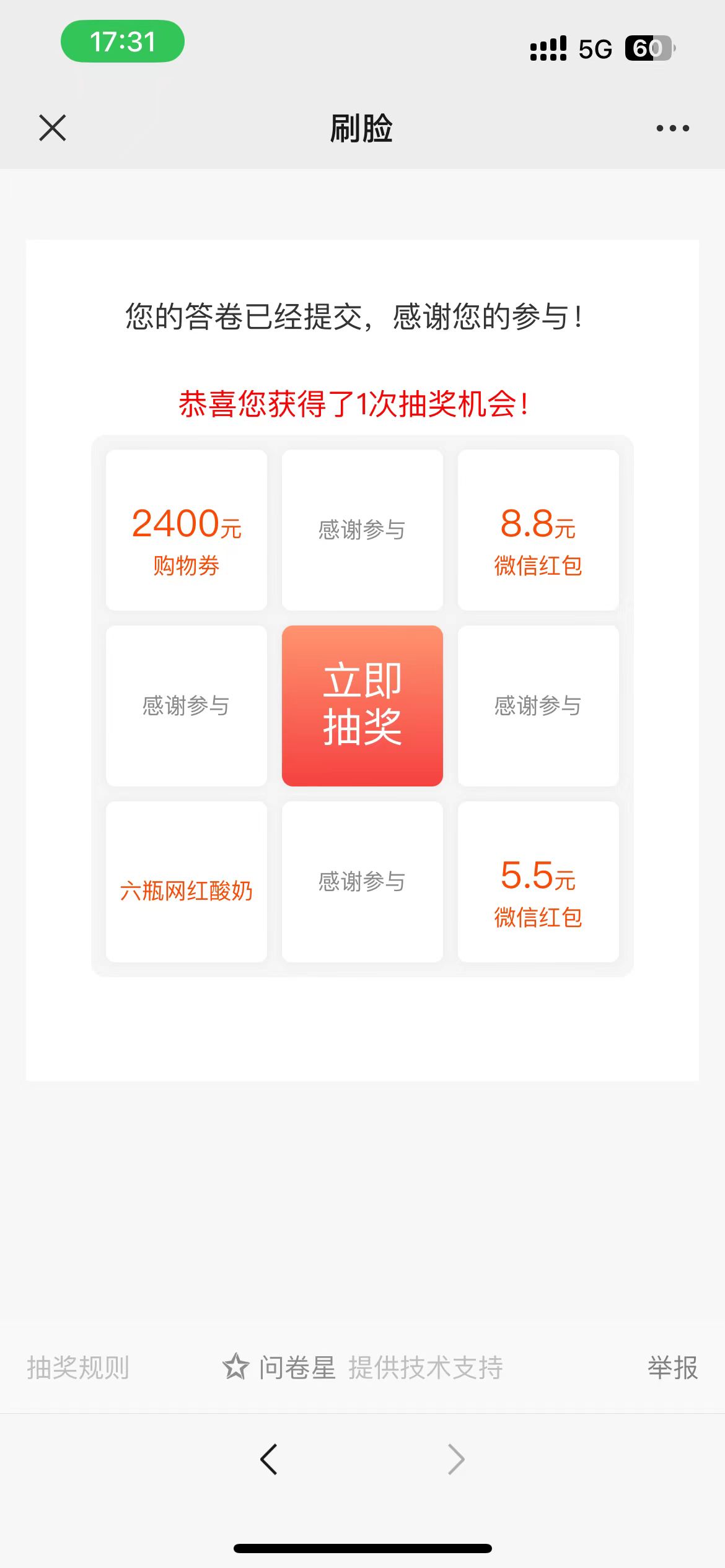This screenshot has width=725, height=1568.
Task: Open the three-dot overflow menu
Action: tap(672, 128)
